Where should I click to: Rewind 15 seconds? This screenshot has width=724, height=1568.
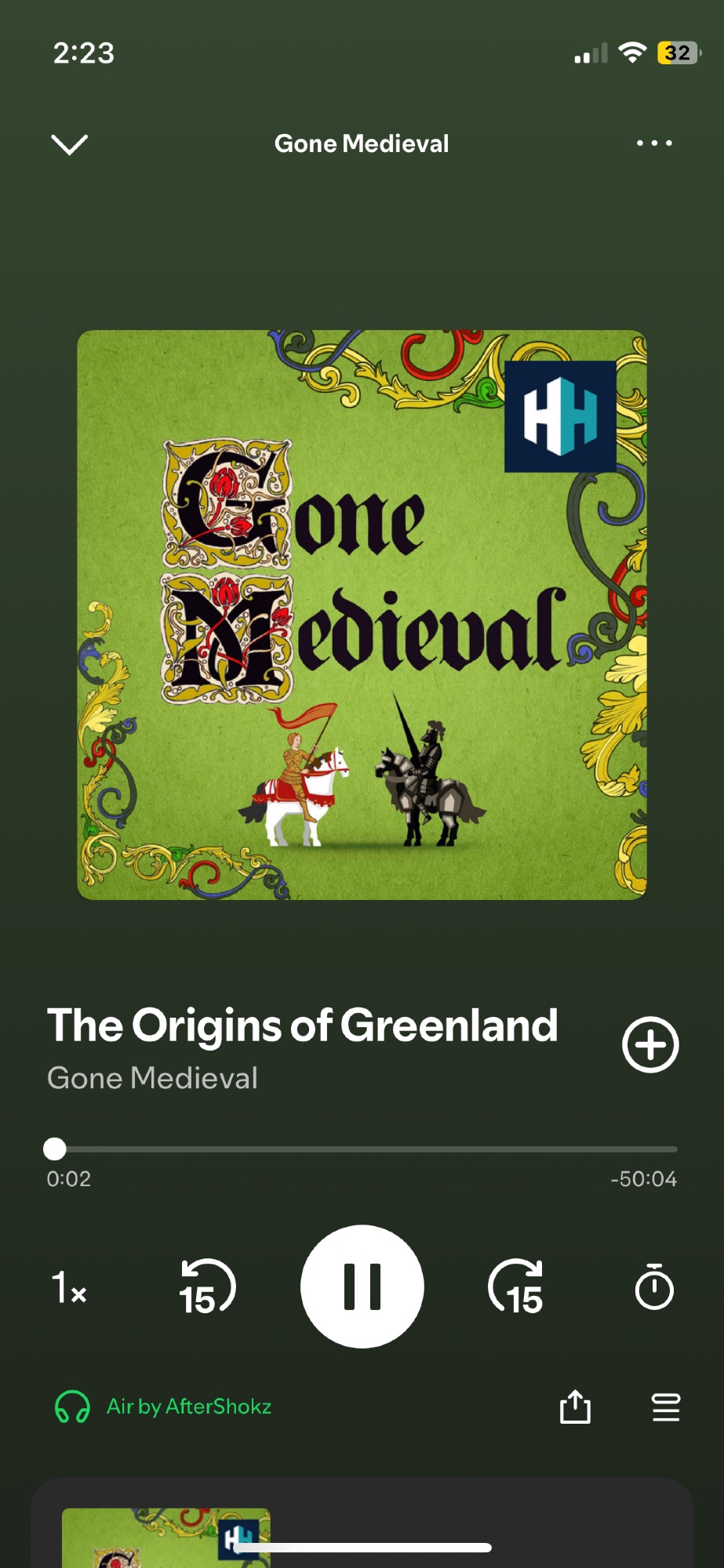(x=207, y=1287)
